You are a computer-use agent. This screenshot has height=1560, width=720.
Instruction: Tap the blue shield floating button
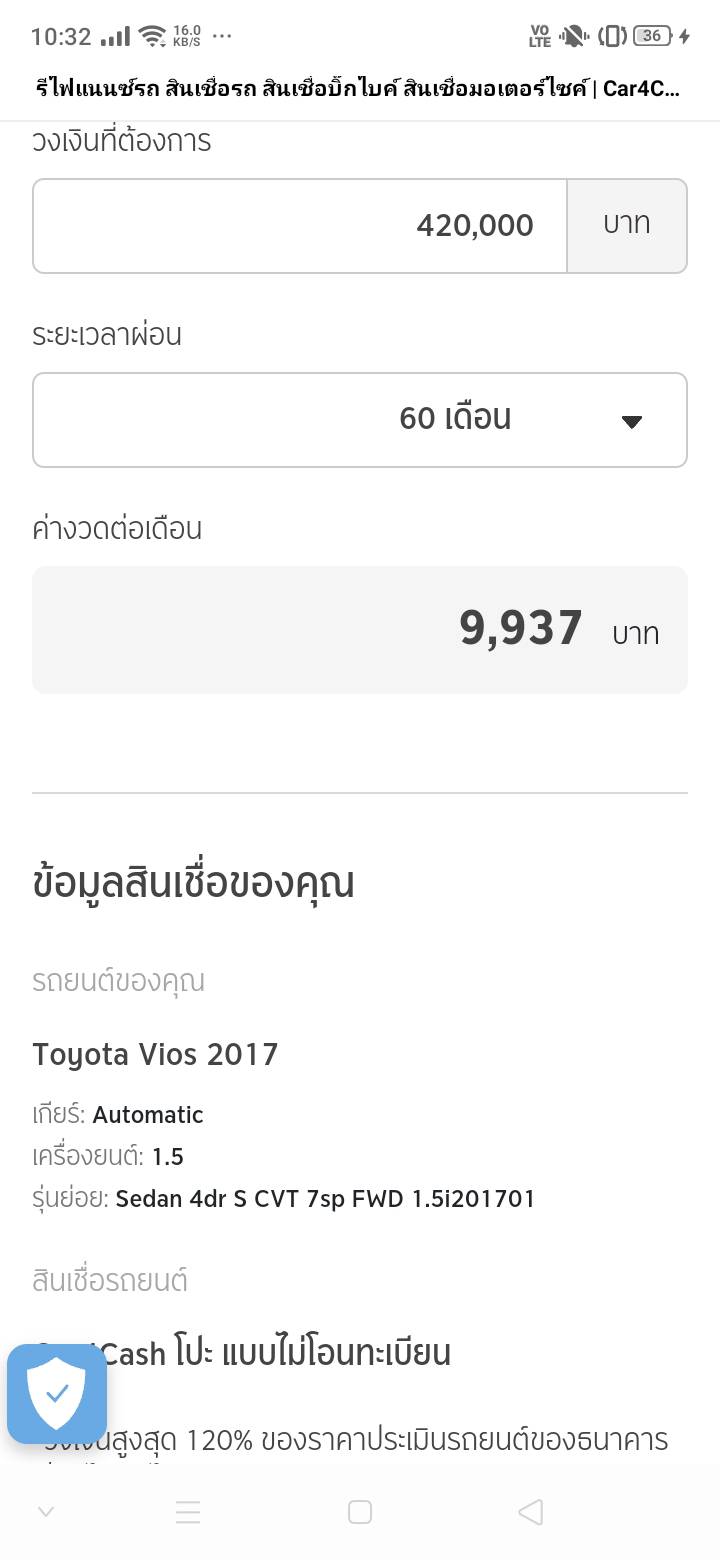[x=57, y=1394]
